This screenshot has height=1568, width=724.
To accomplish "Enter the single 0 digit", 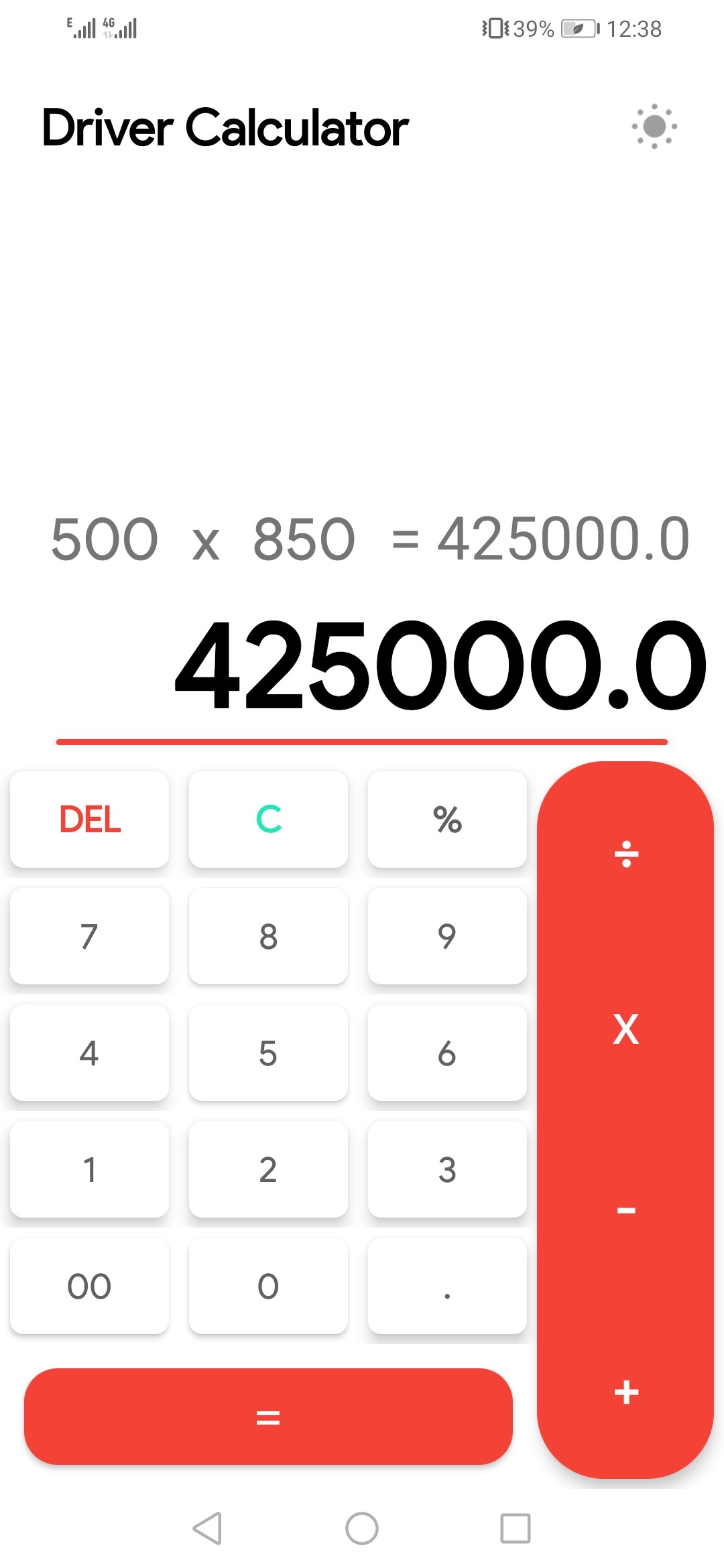I will point(268,1286).
